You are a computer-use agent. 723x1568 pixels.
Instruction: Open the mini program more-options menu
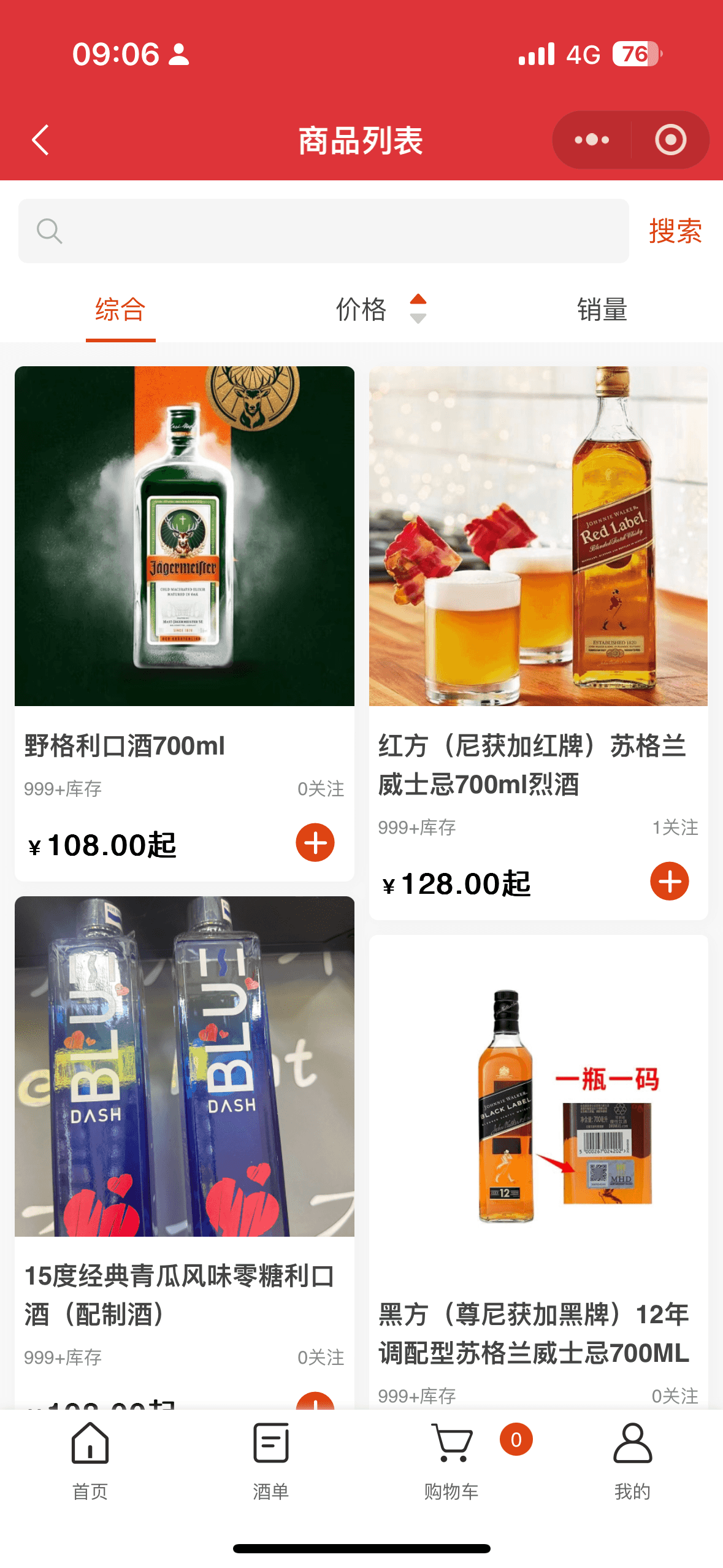coord(592,140)
